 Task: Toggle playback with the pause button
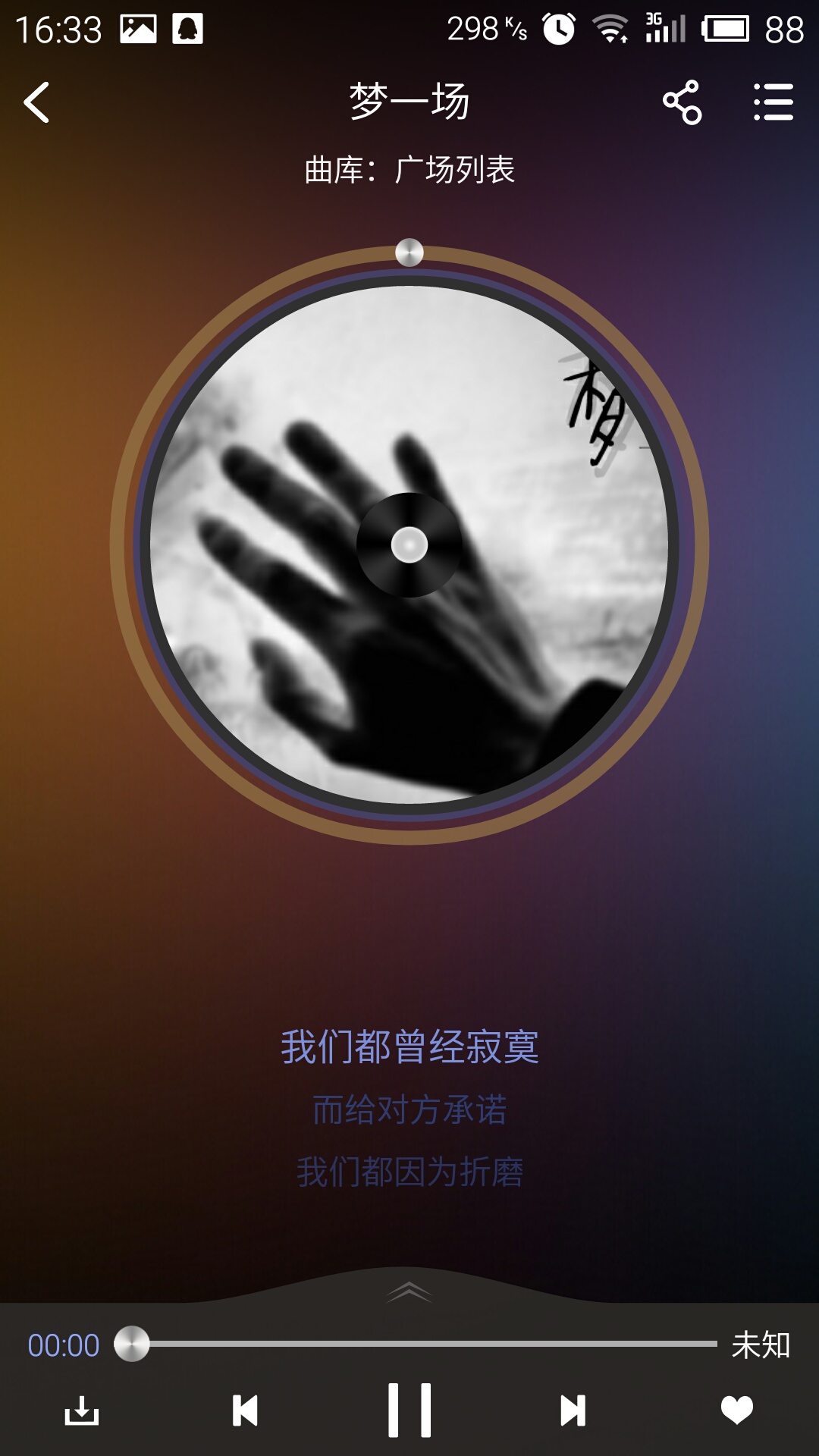pyautogui.click(x=409, y=1407)
